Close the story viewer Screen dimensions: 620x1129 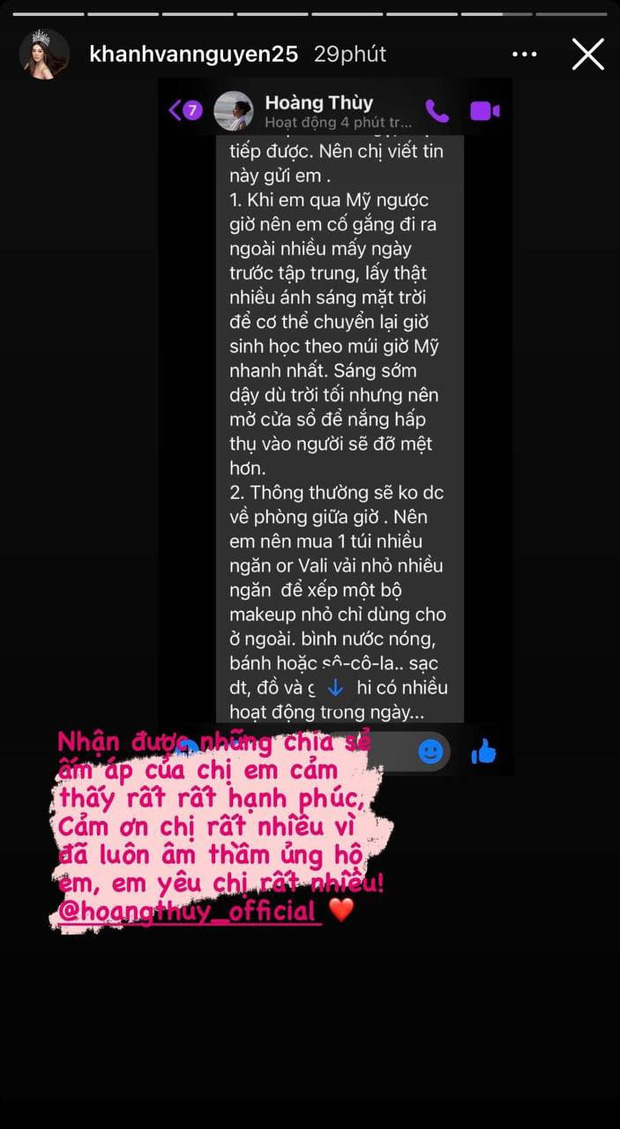tap(588, 54)
